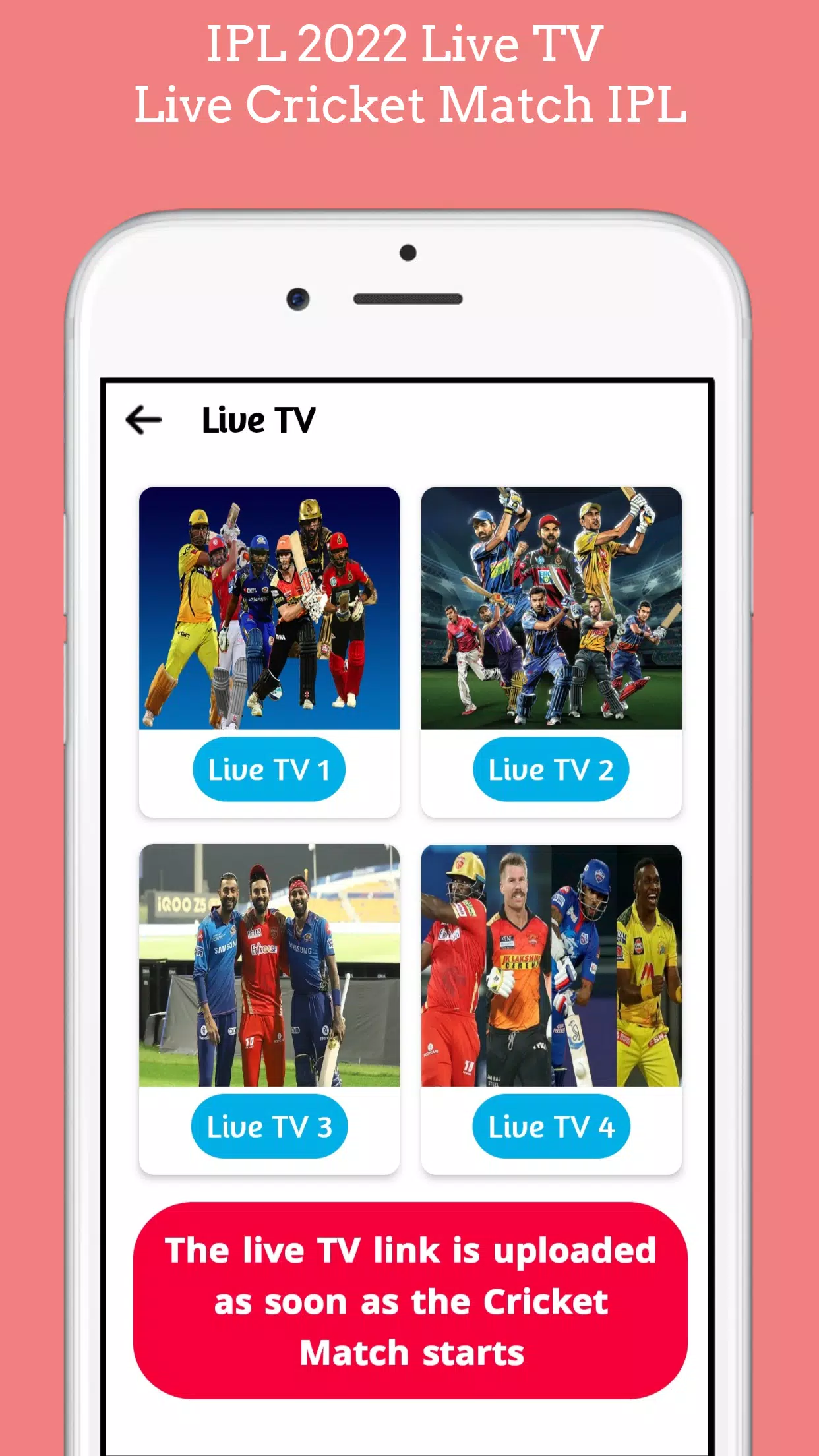Open Live TV 1 stream

coord(269,769)
